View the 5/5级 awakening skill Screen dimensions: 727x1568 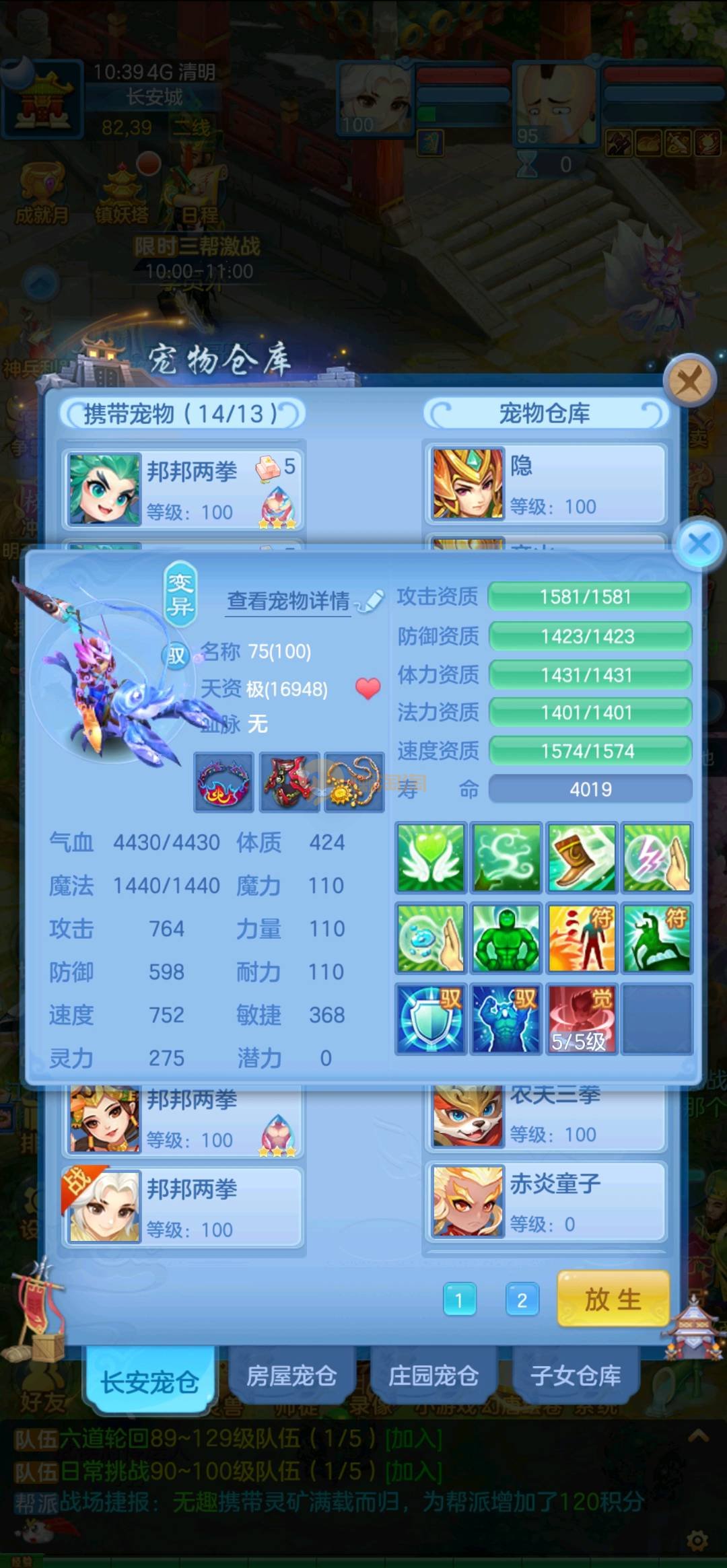582,1018
